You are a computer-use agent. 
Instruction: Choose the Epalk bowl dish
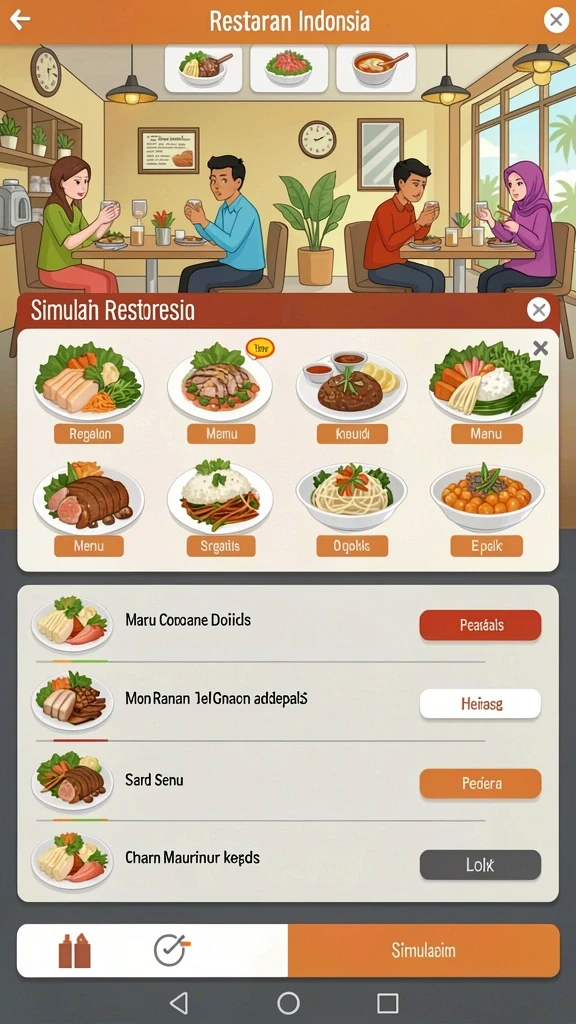coord(487,546)
